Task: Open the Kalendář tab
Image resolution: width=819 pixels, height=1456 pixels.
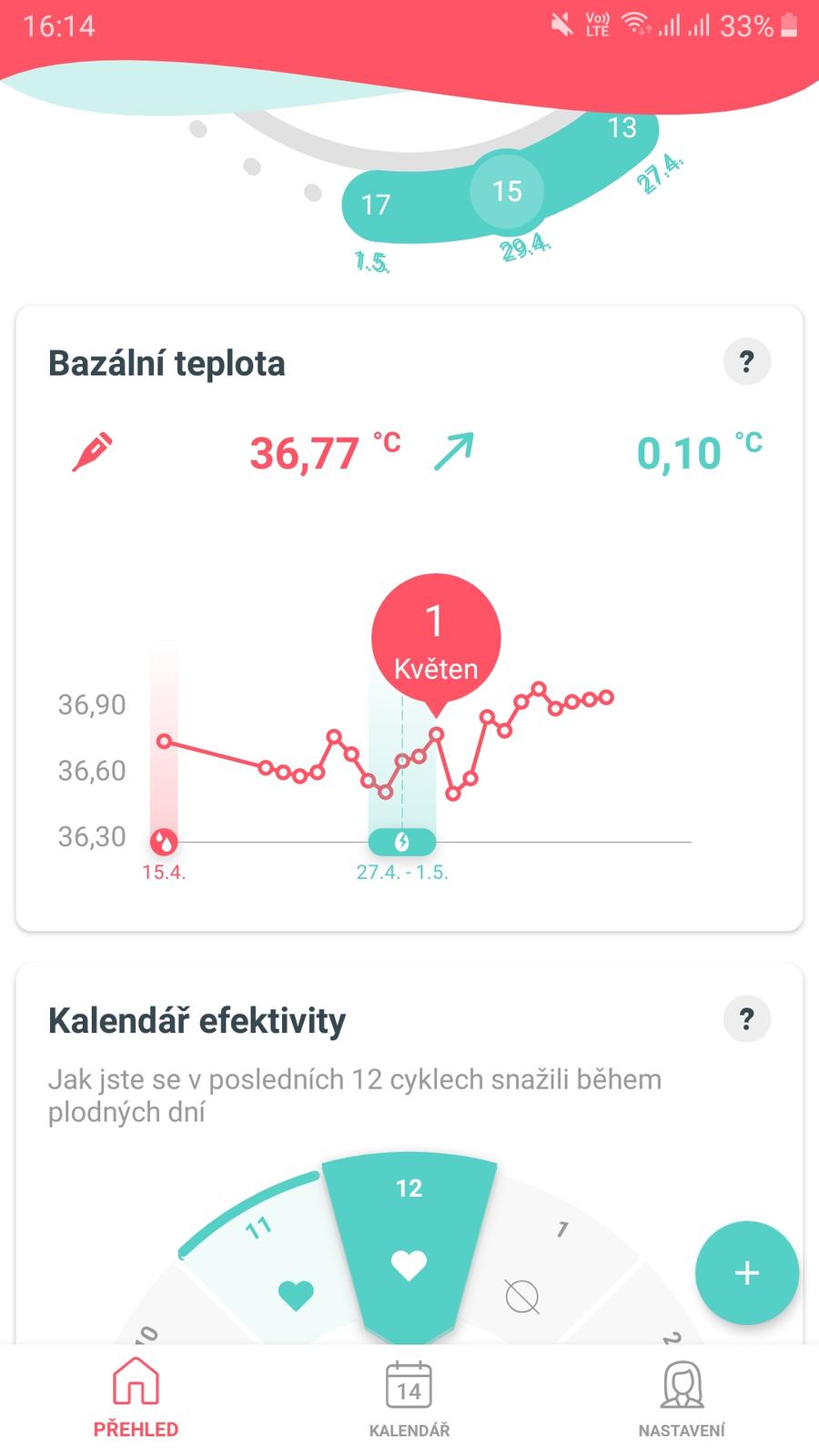Action: (x=409, y=1397)
